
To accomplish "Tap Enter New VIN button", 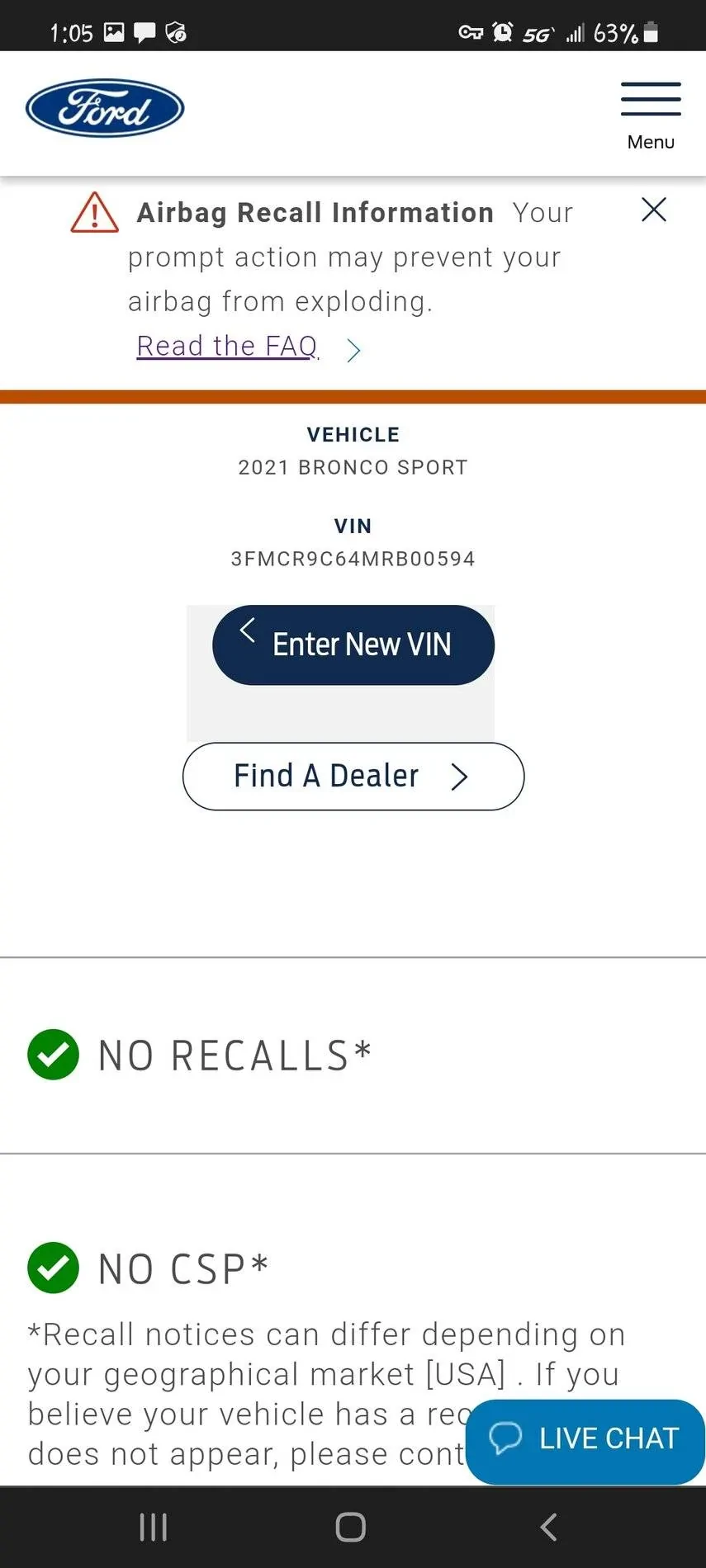I will (x=353, y=645).
